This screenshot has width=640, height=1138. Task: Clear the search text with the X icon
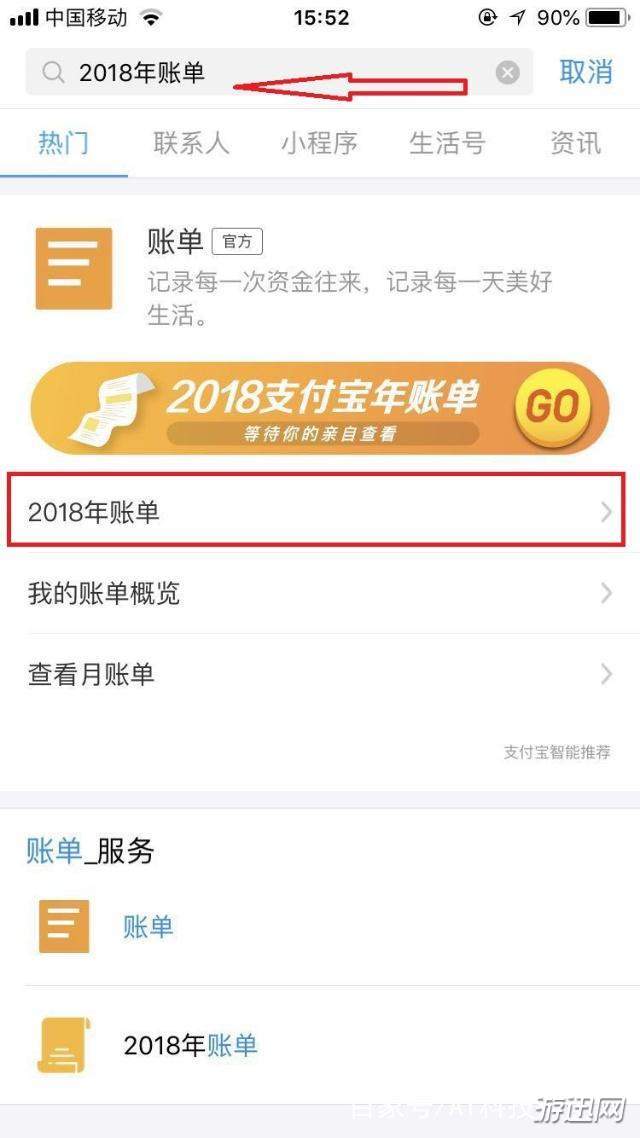coord(508,73)
